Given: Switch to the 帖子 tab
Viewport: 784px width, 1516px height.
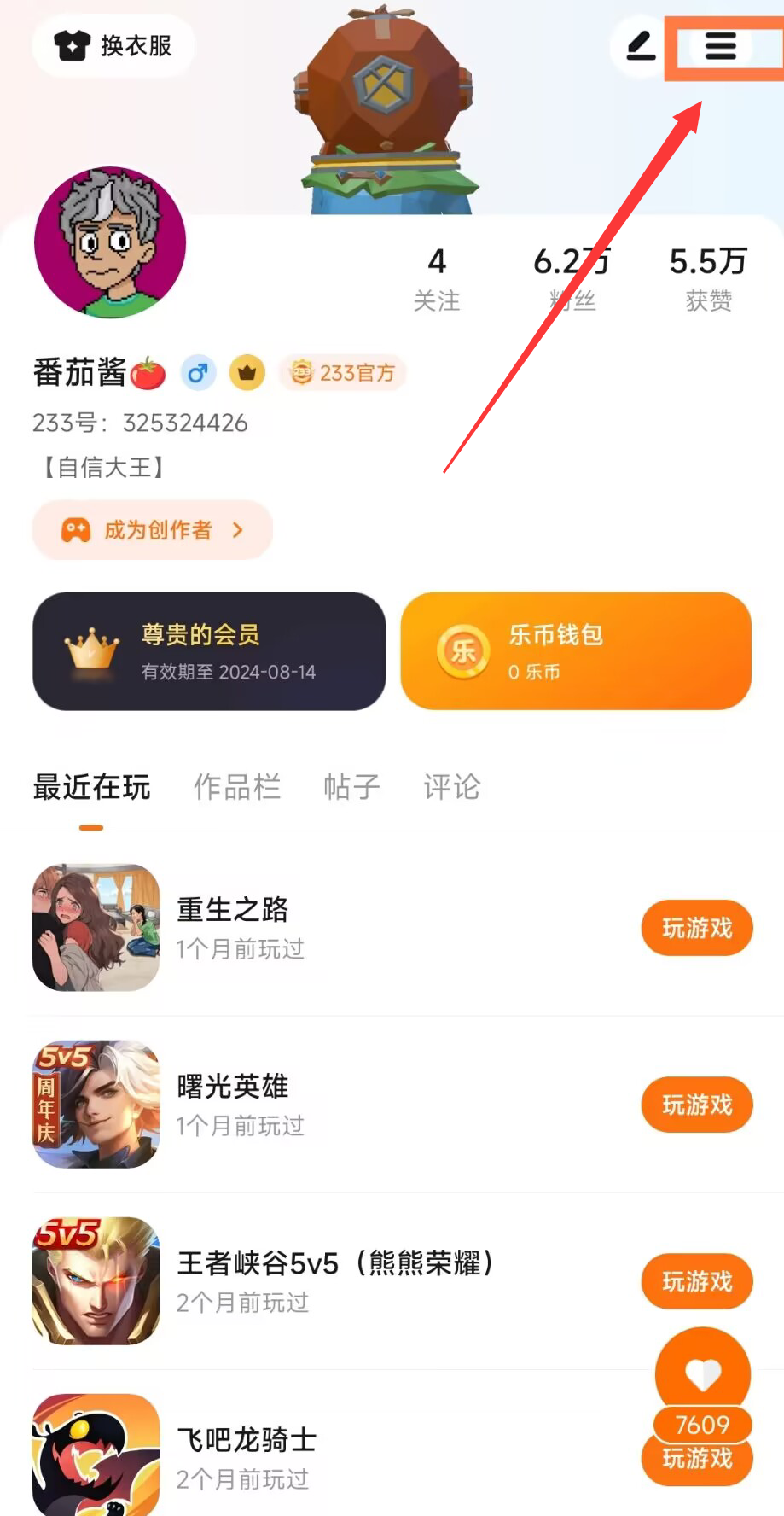Looking at the screenshot, I should [351, 787].
